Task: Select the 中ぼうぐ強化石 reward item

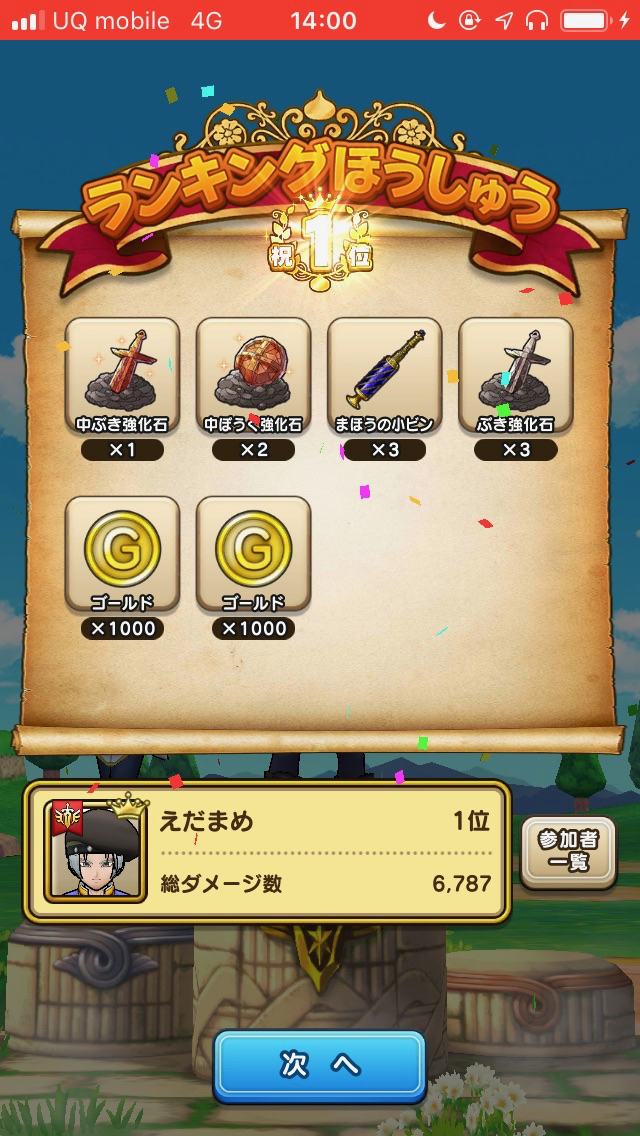Action: pyautogui.click(x=253, y=375)
